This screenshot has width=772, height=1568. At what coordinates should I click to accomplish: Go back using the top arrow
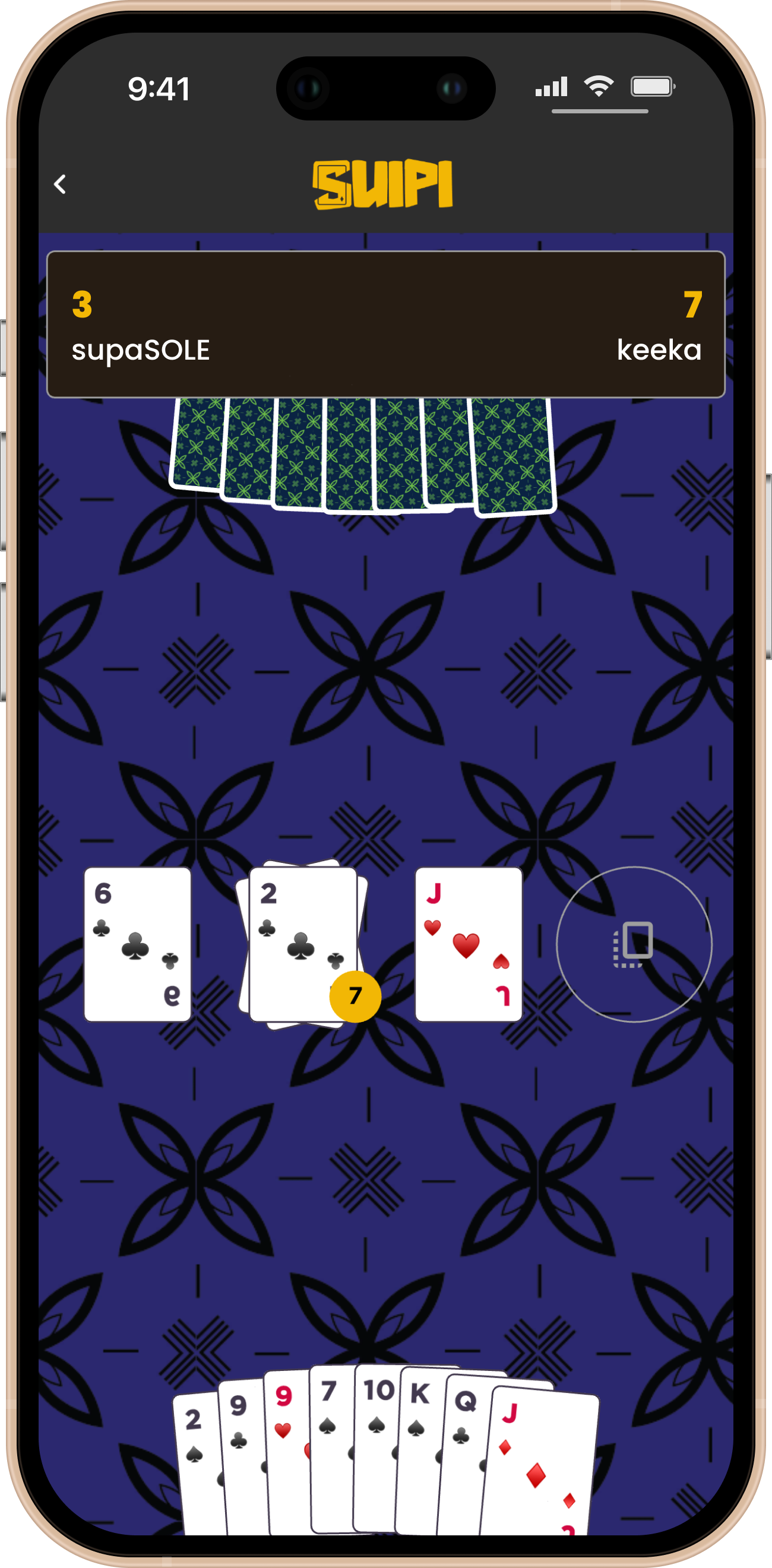[x=59, y=184]
